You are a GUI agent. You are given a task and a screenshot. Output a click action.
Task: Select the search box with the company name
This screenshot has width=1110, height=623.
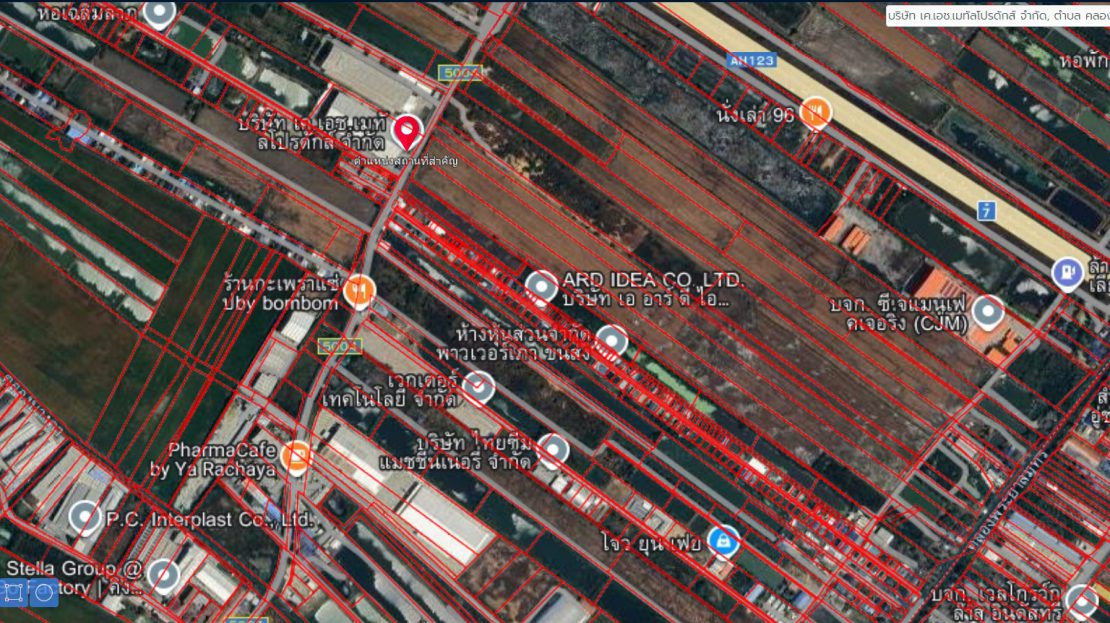pos(997,16)
